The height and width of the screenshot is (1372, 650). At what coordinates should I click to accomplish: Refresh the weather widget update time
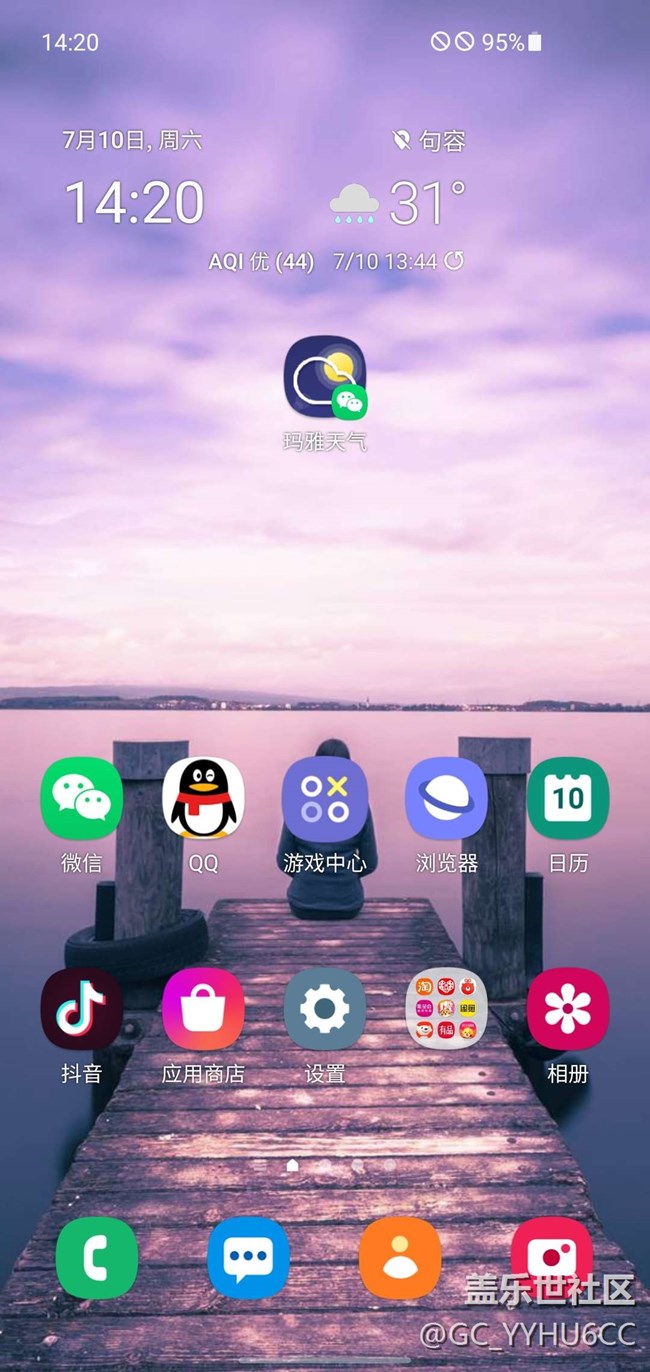point(454,262)
